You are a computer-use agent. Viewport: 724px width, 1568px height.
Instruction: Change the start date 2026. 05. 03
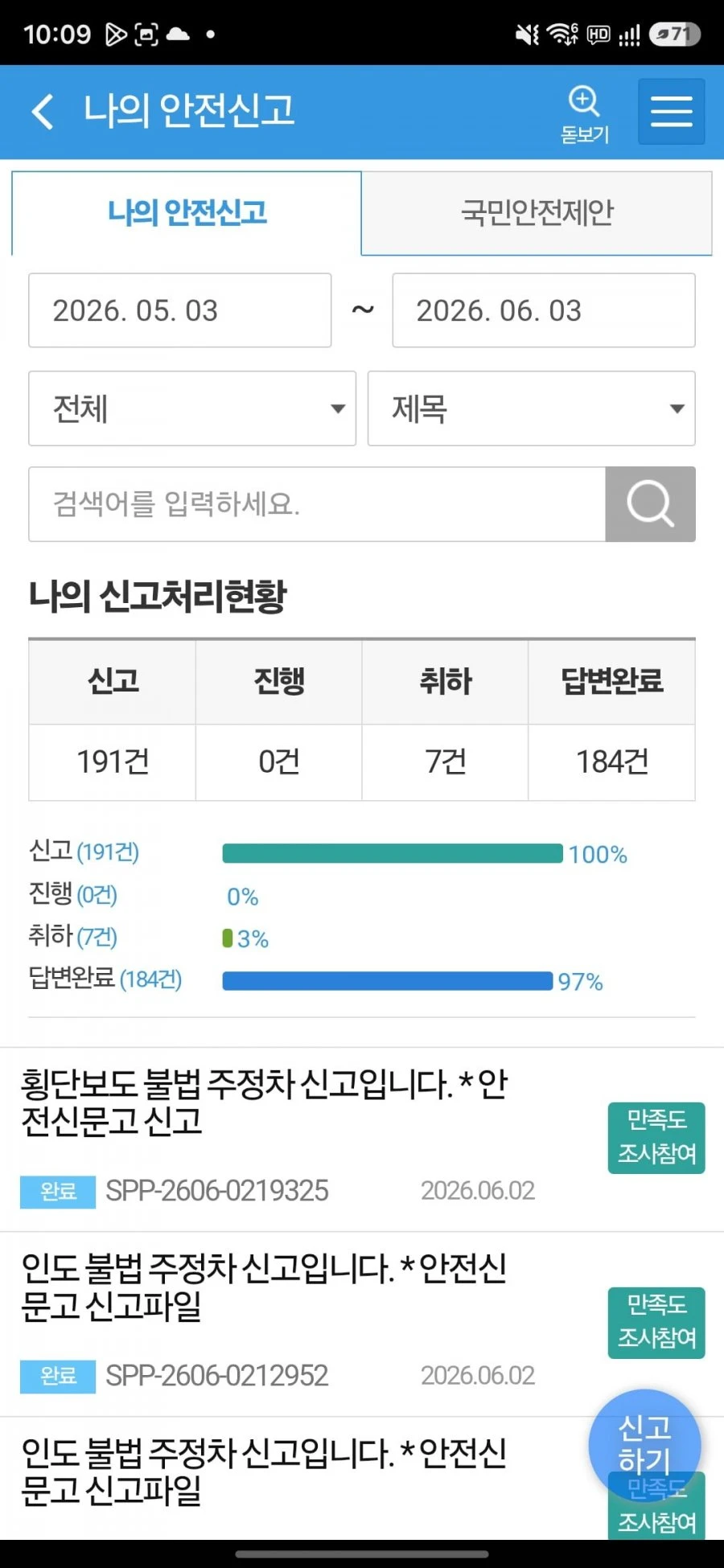(180, 310)
